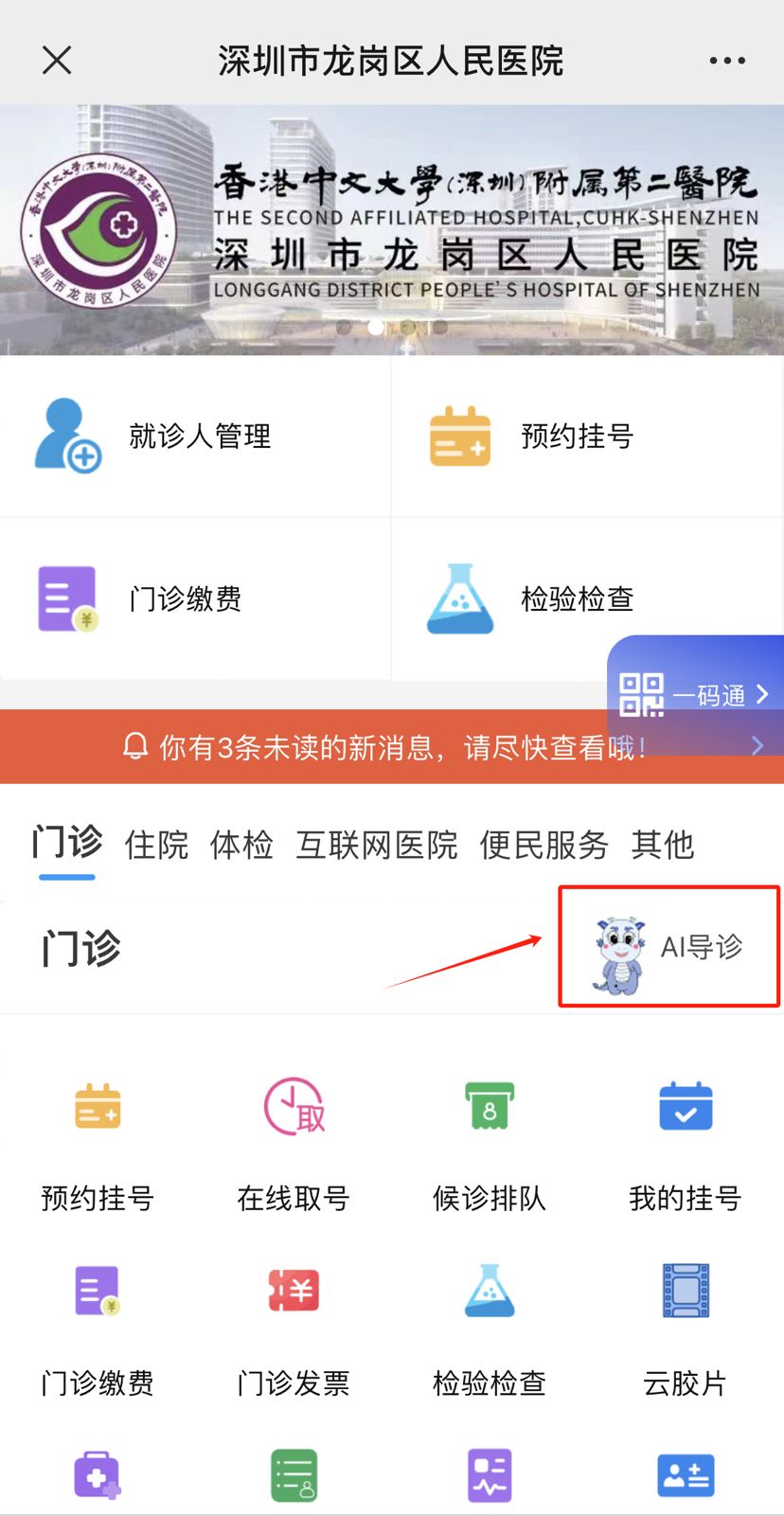Open the 一码通 QR code shortcut
Viewport: 784px width, 1516px height.
(696, 694)
